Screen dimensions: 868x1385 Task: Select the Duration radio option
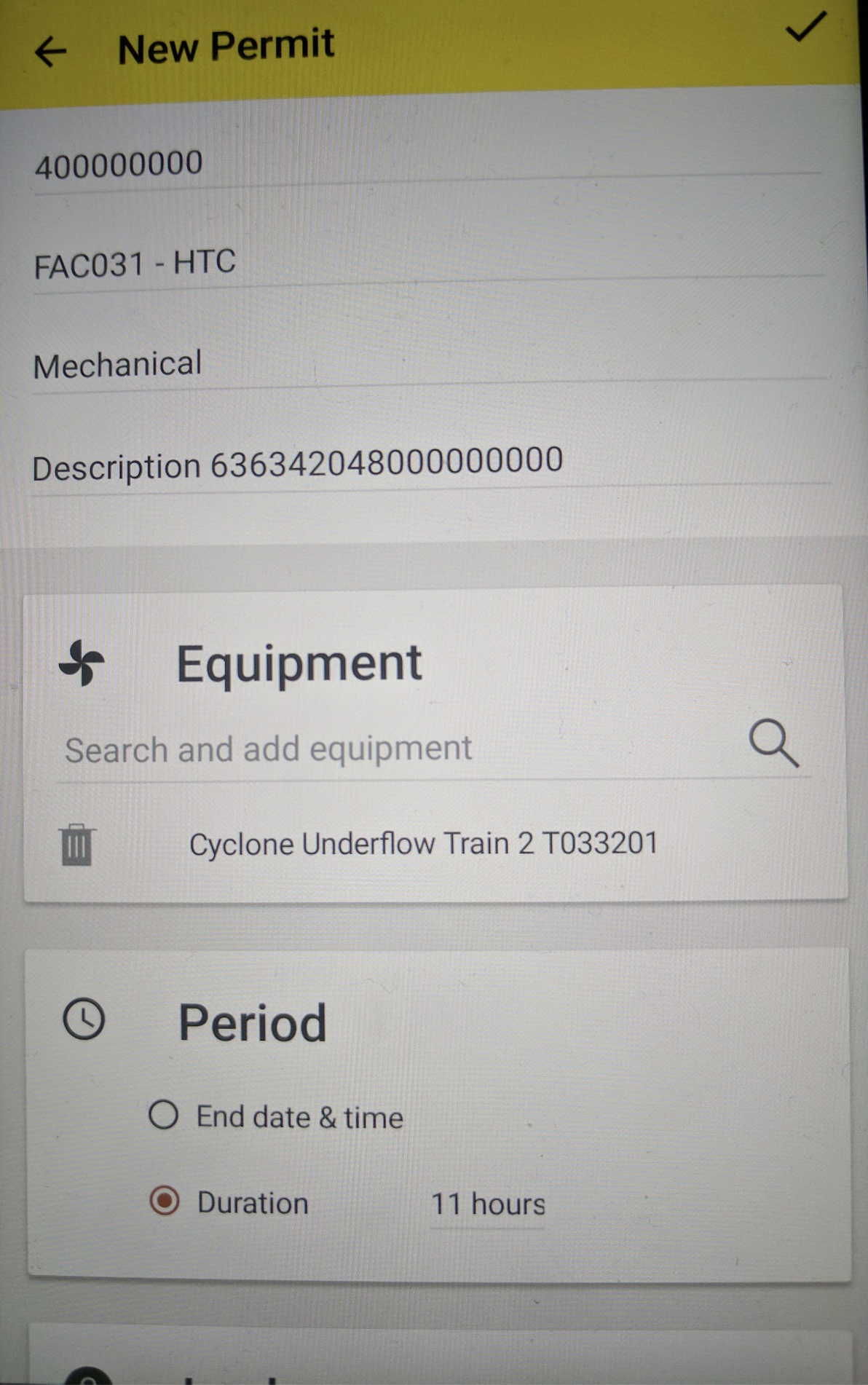165,1201
